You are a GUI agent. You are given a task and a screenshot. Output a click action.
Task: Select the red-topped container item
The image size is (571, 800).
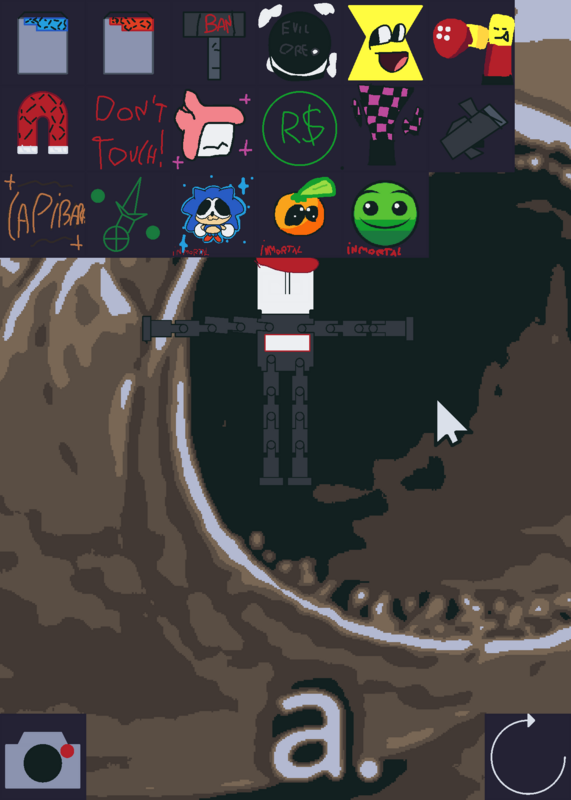[x=129, y=43]
